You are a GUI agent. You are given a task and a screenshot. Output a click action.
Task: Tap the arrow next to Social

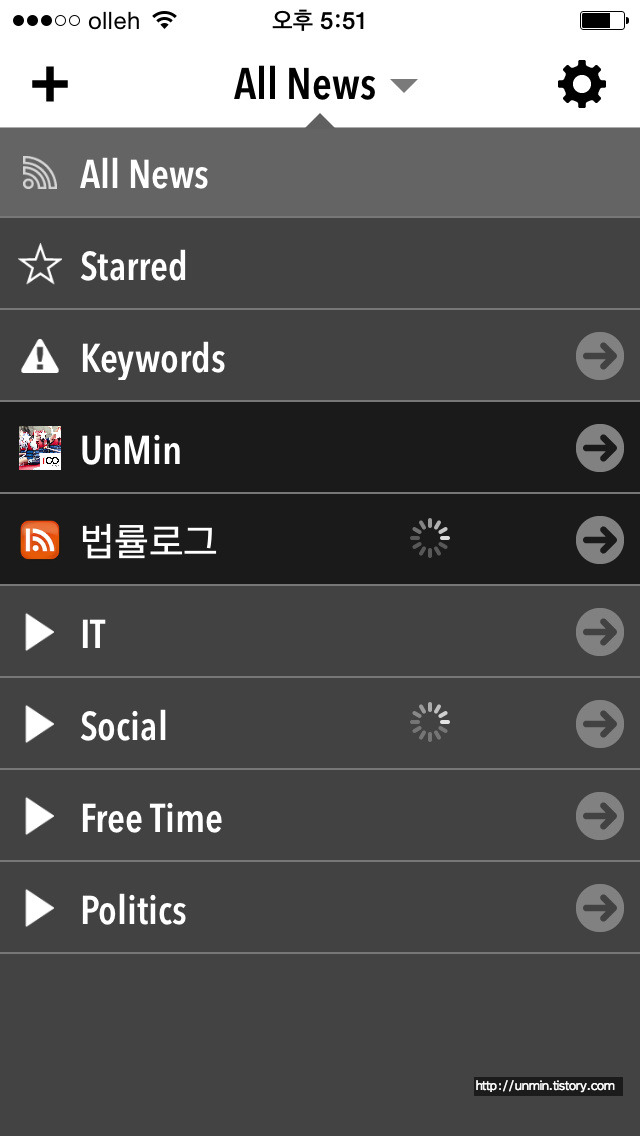coord(600,724)
